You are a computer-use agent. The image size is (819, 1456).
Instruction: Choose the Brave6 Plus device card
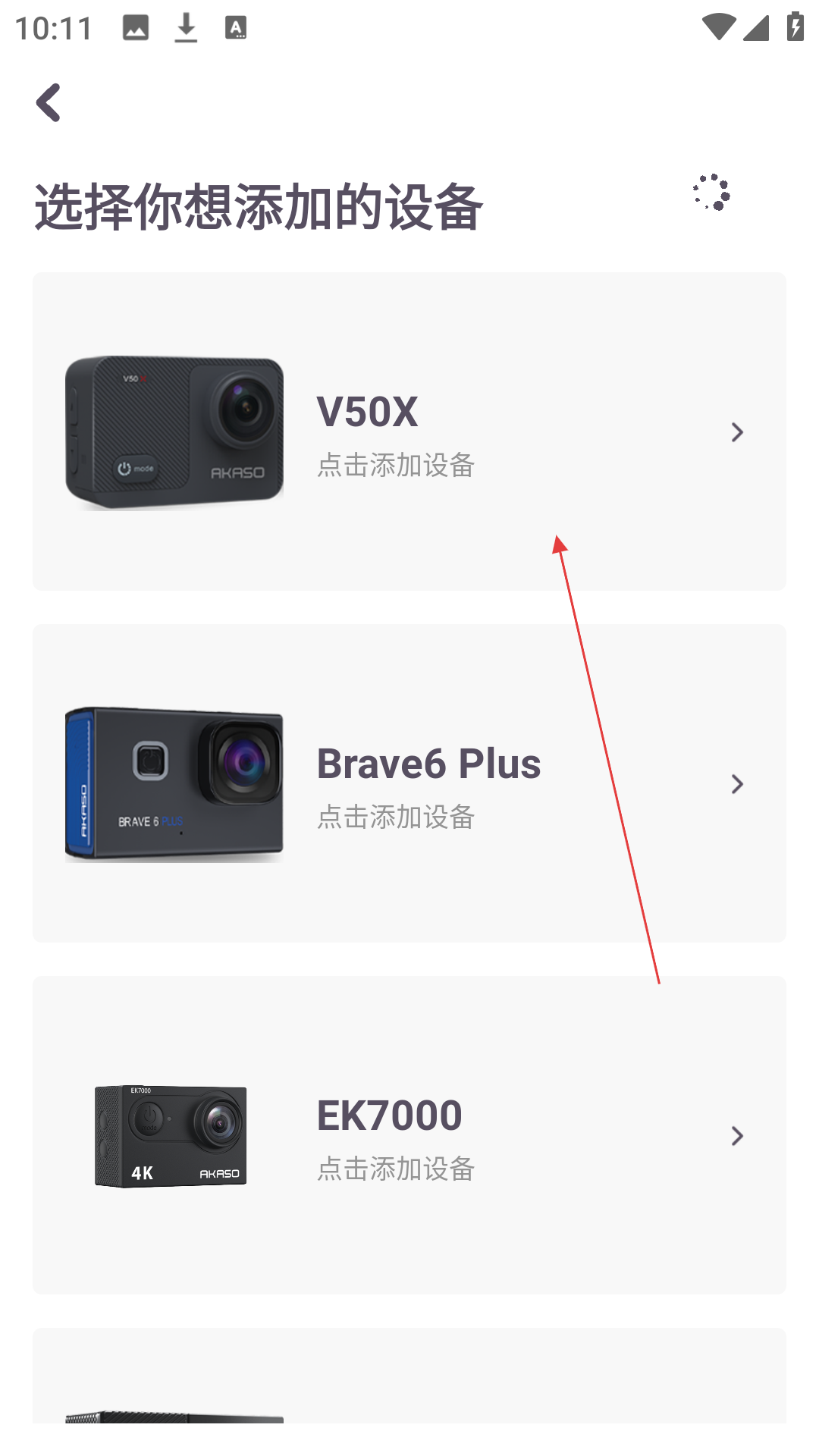point(409,783)
